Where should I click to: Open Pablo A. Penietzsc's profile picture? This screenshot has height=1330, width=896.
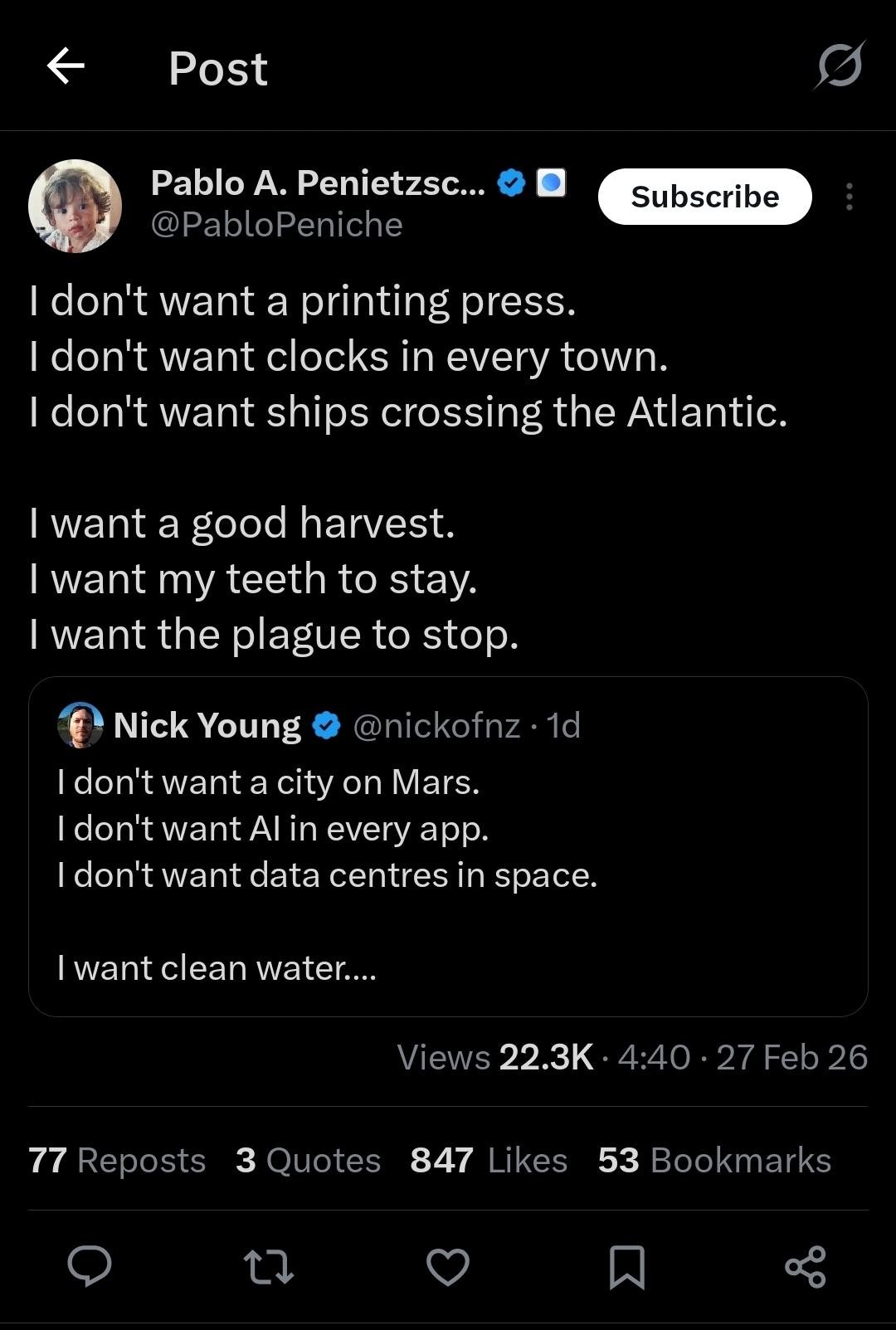pyautogui.click(x=75, y=206)
